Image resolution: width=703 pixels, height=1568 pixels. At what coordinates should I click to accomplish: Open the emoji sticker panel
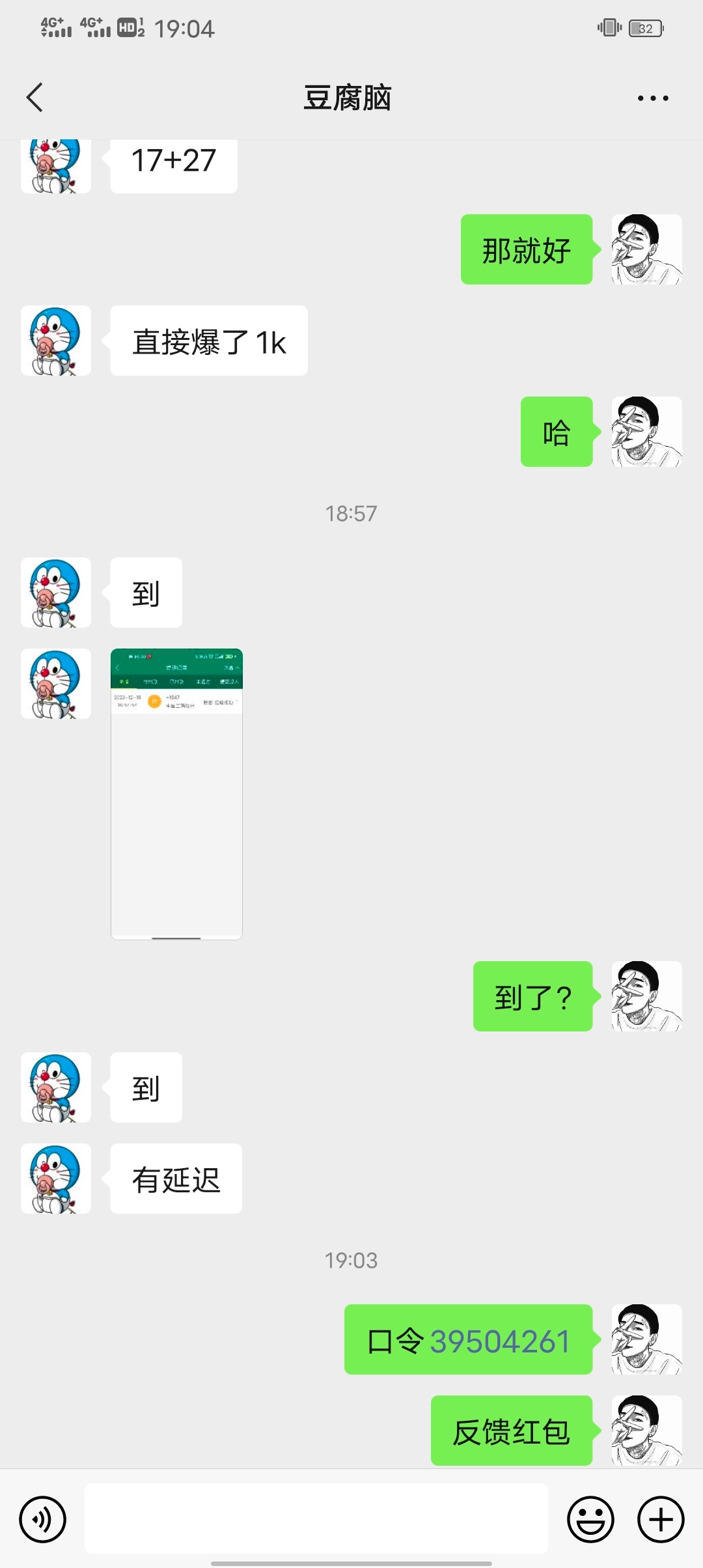point(590,1520)
